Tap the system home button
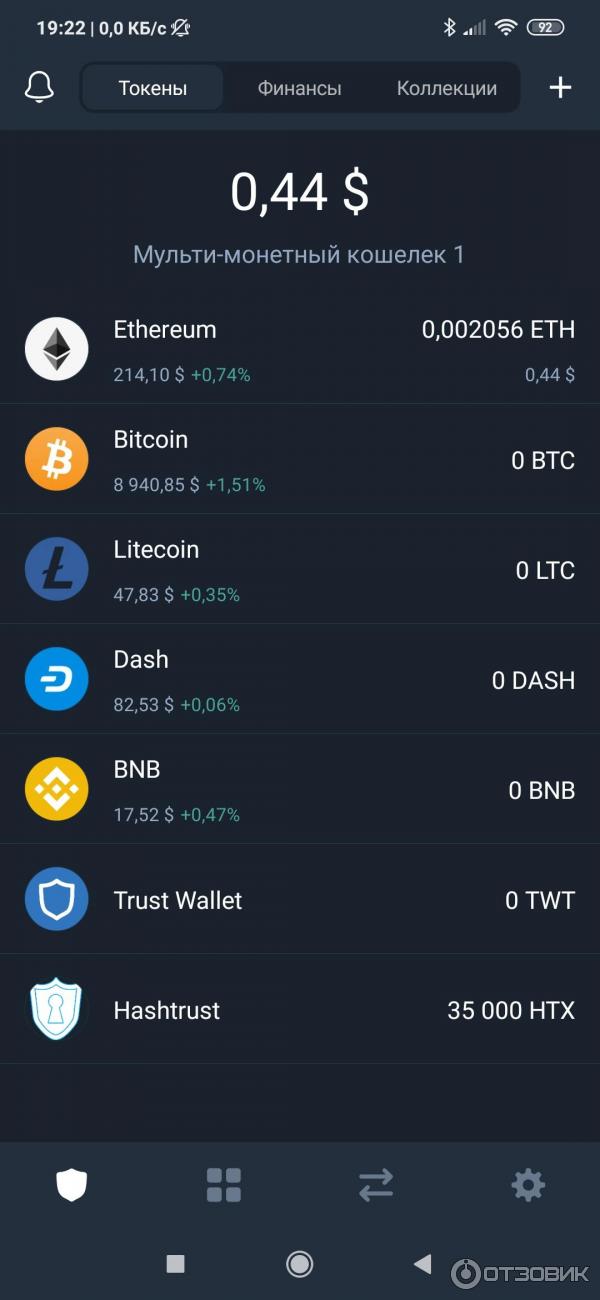 tap(299, 1264)
